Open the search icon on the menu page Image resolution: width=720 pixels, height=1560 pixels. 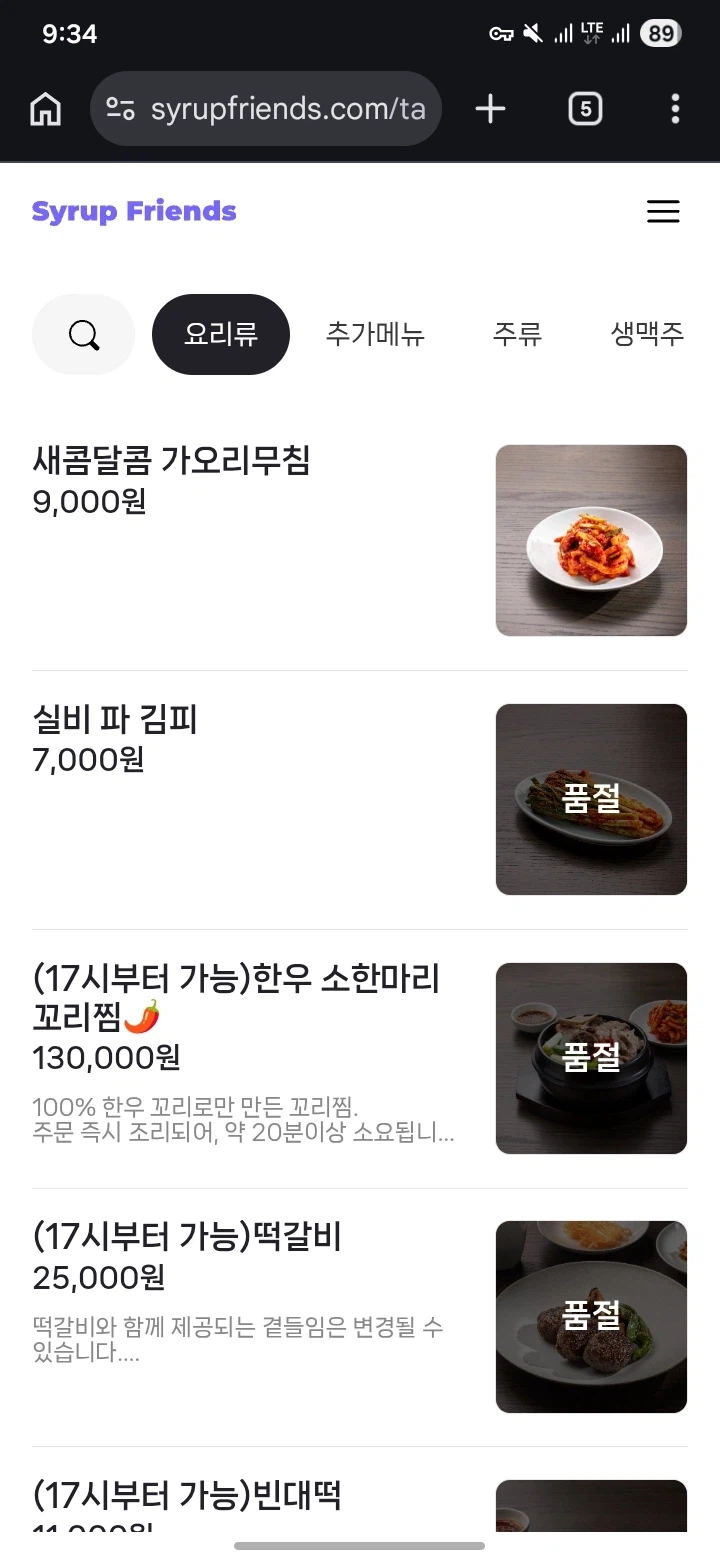(x=83, y=334)
